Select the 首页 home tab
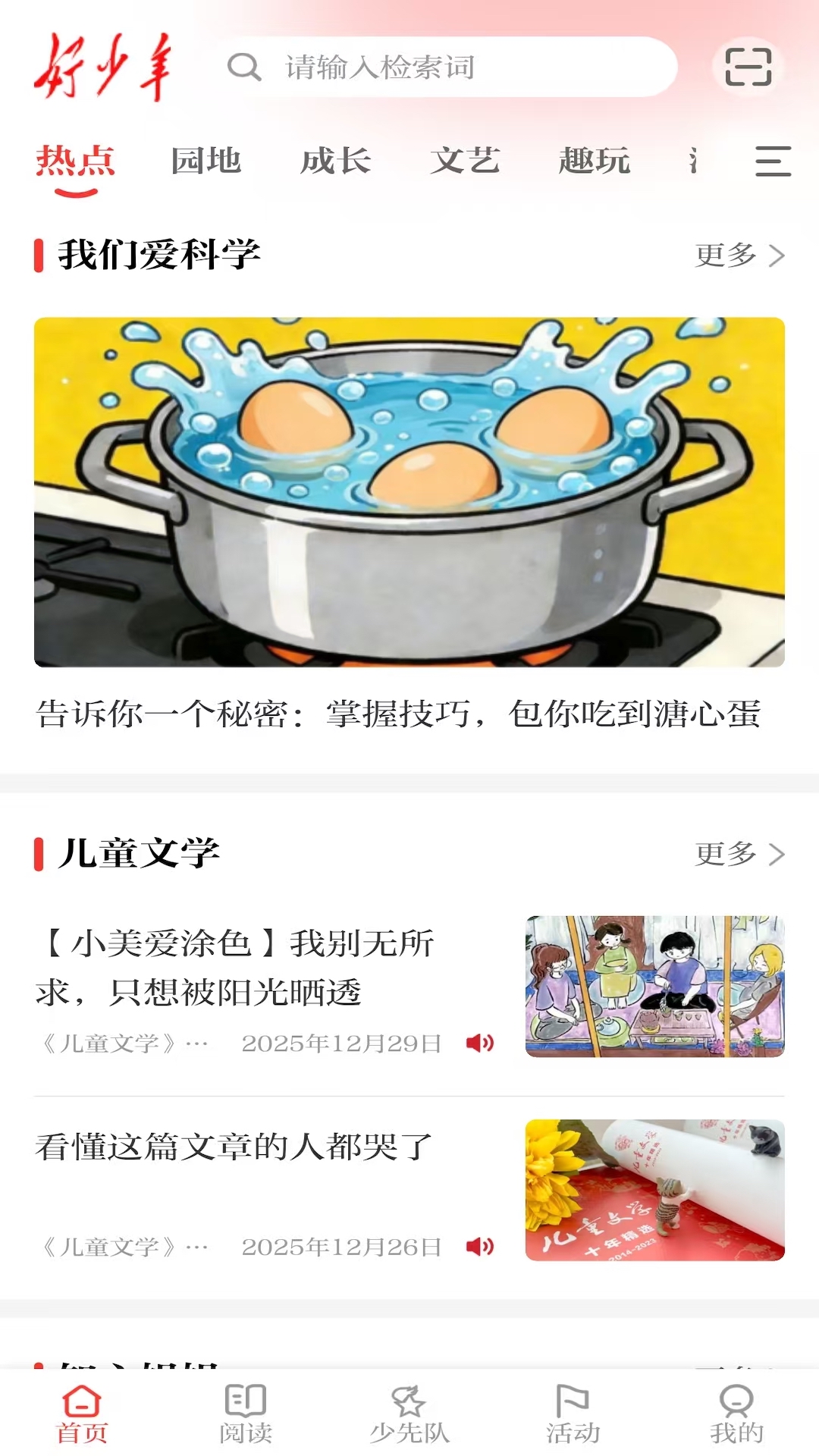The width and height of the screenshot is (819, 1456). (x=82, y=1414)
